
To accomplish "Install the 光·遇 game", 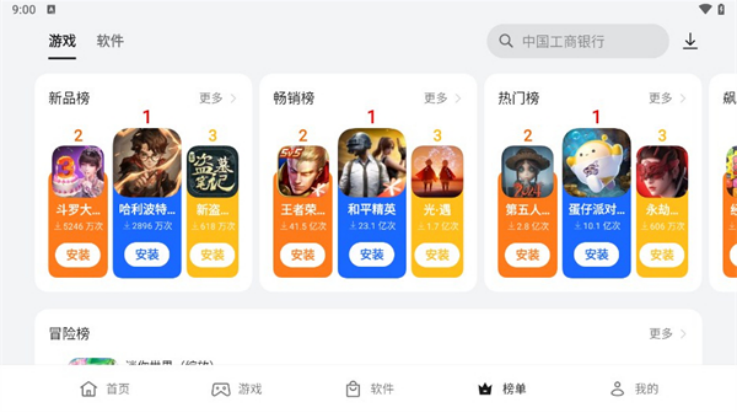I will [437, 255].
